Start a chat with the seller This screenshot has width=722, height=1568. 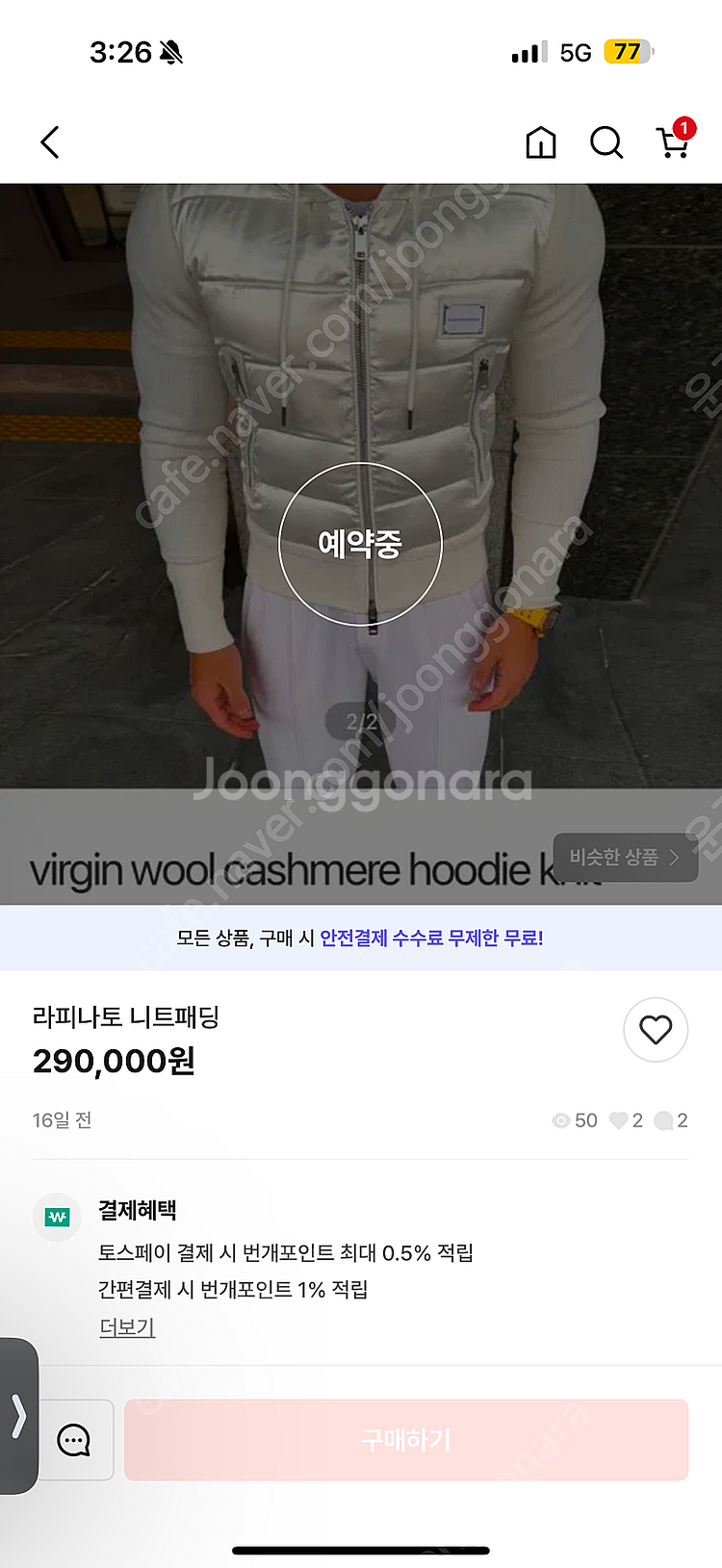(75, 1440)
